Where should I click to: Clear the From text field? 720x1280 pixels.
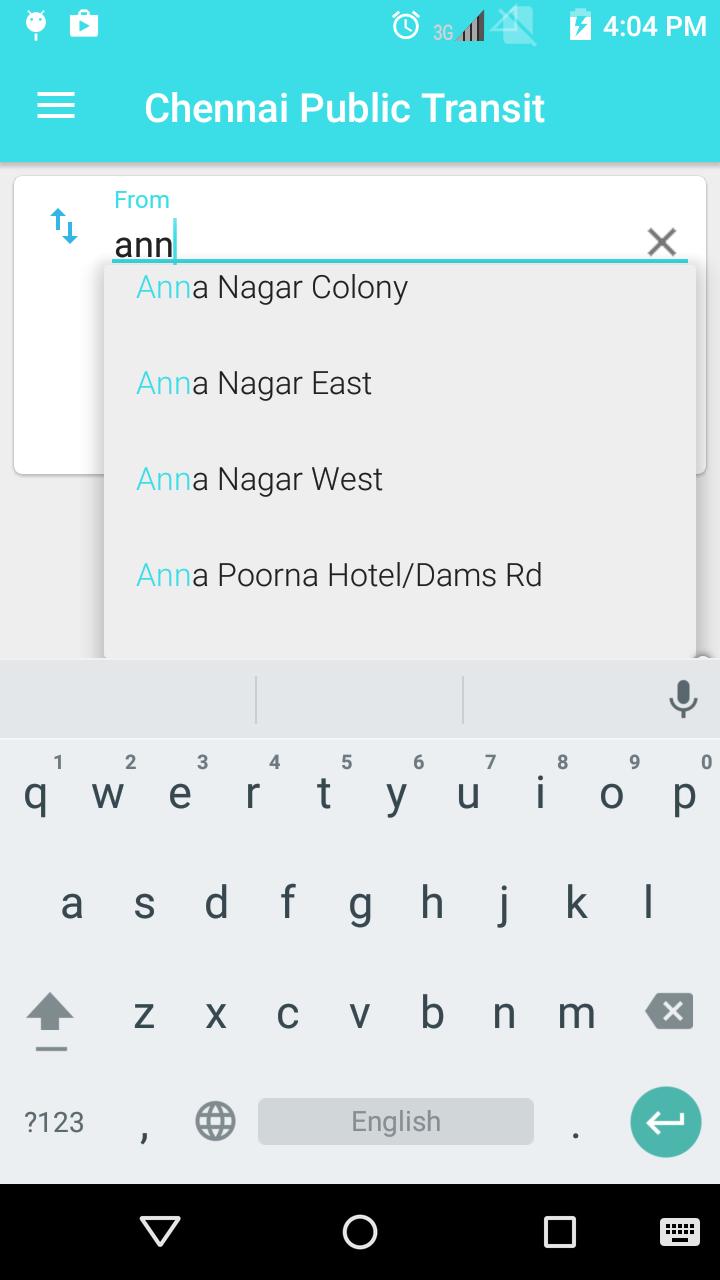coord(662,242)
